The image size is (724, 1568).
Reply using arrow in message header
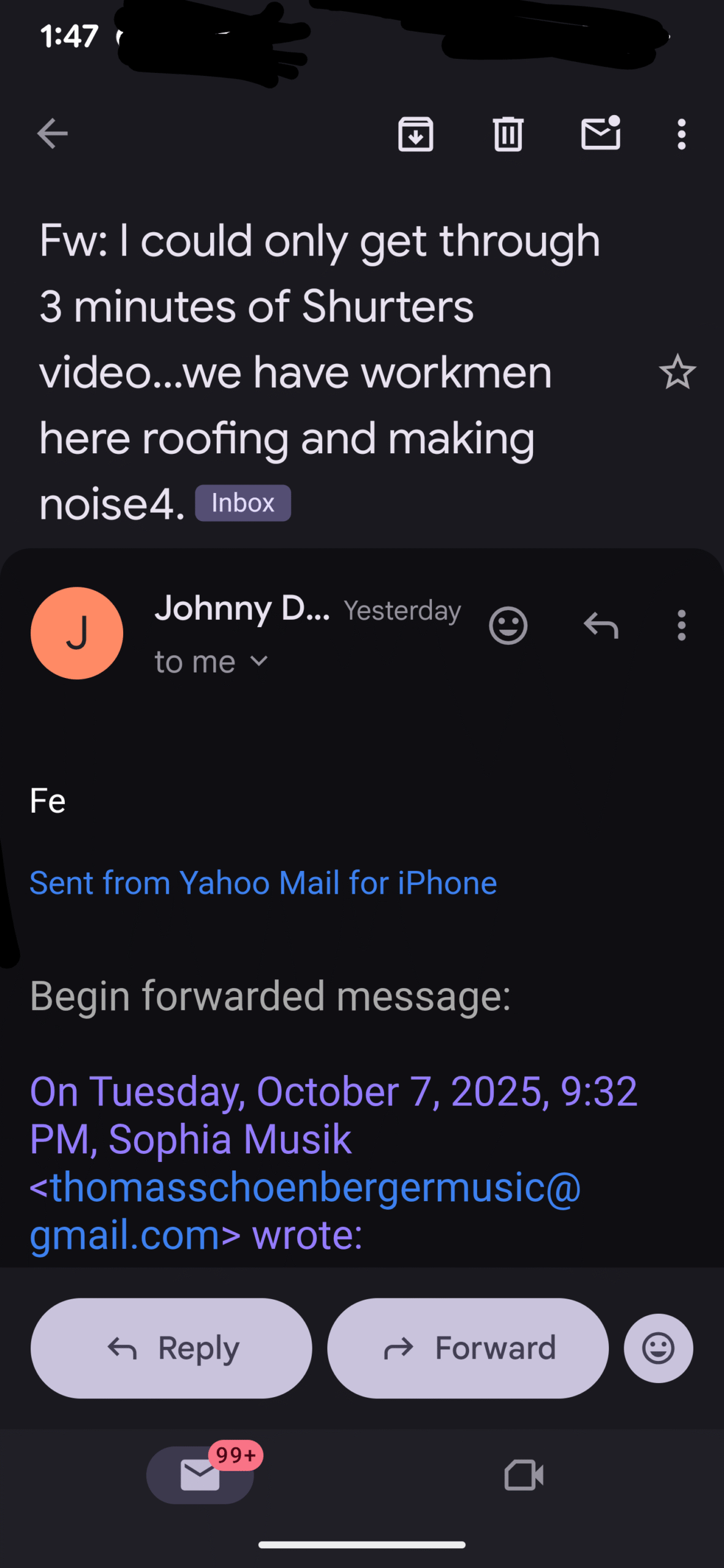click(x=601, y=625)
